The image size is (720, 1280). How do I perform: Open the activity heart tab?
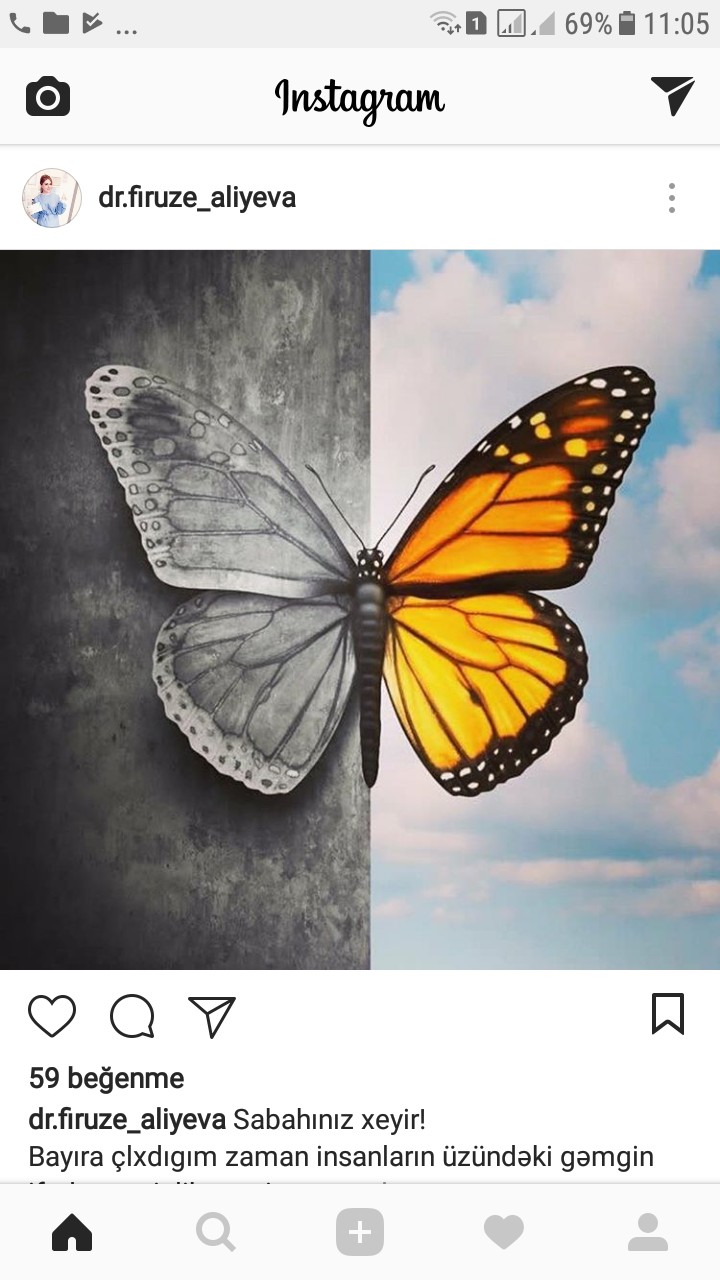point(504,1232)
